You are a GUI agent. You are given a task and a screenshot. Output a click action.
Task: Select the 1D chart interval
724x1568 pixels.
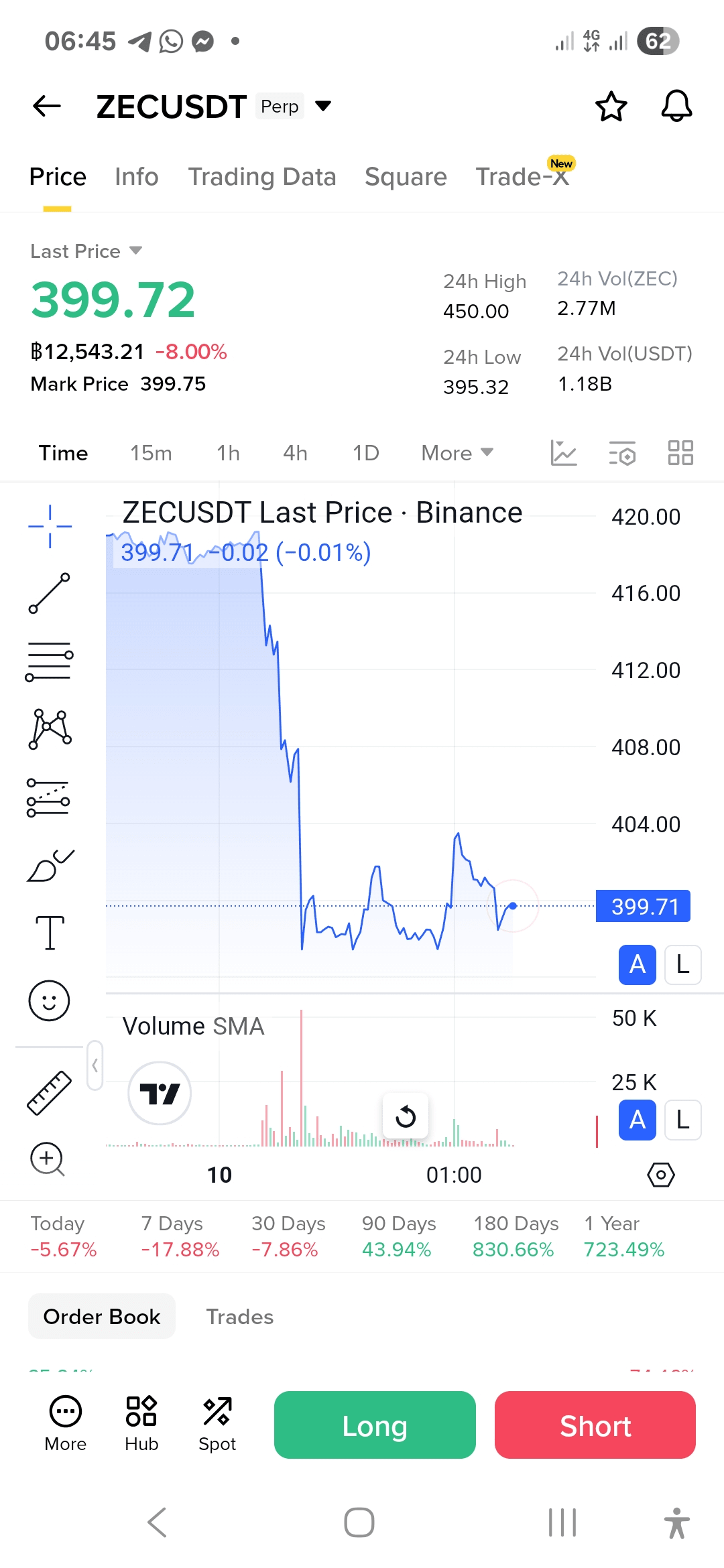[365, 453]
